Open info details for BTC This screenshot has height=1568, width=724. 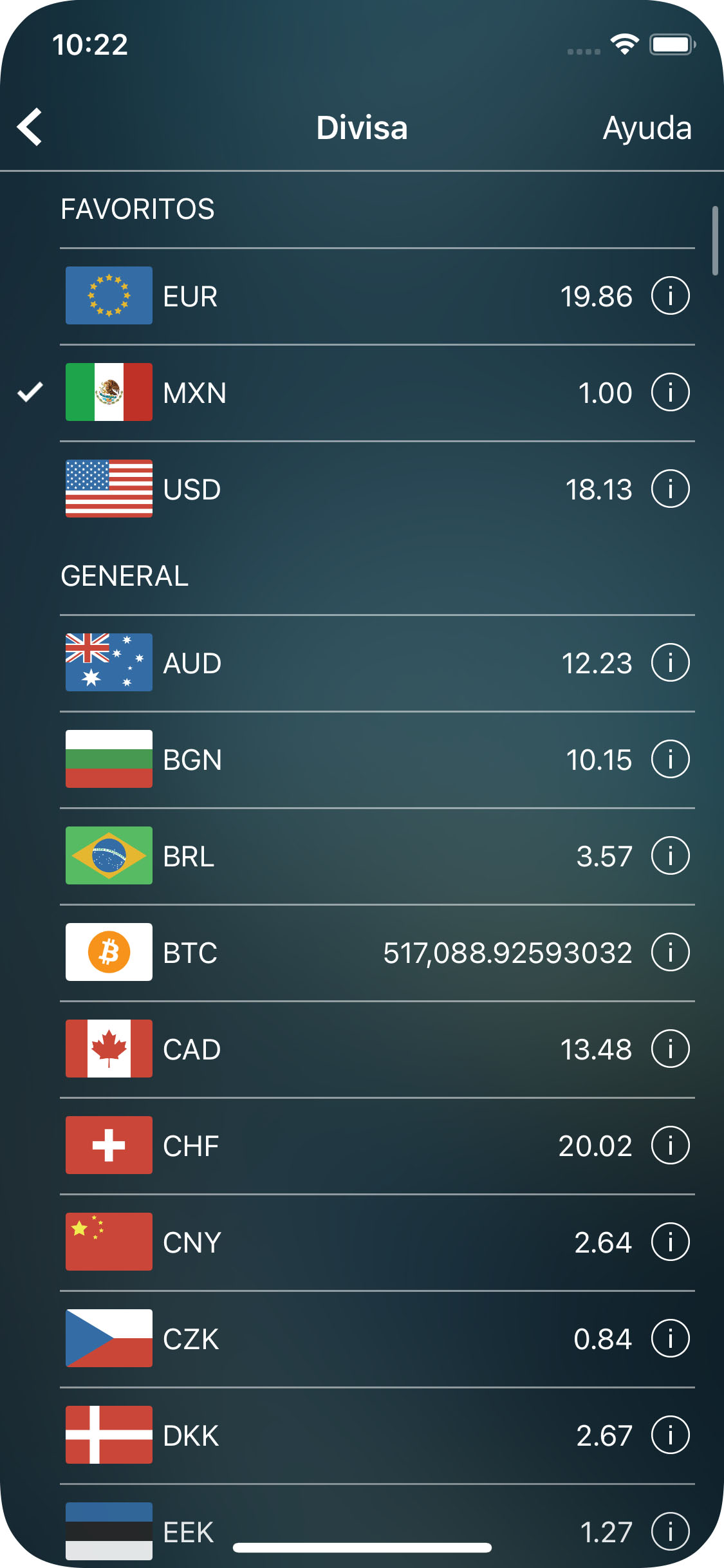click(x=670, y=953)
